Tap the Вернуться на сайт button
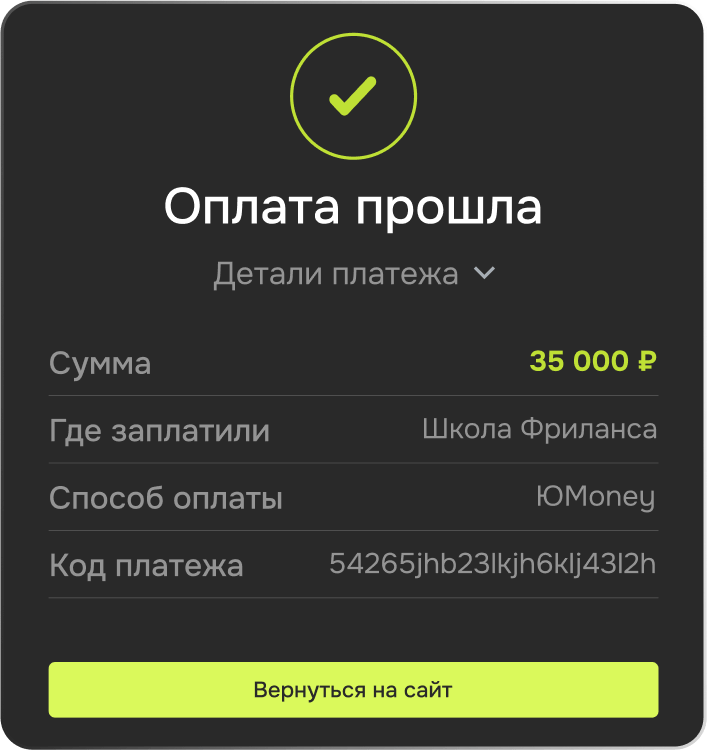707x750 pixels. click(x=353, y=690)
